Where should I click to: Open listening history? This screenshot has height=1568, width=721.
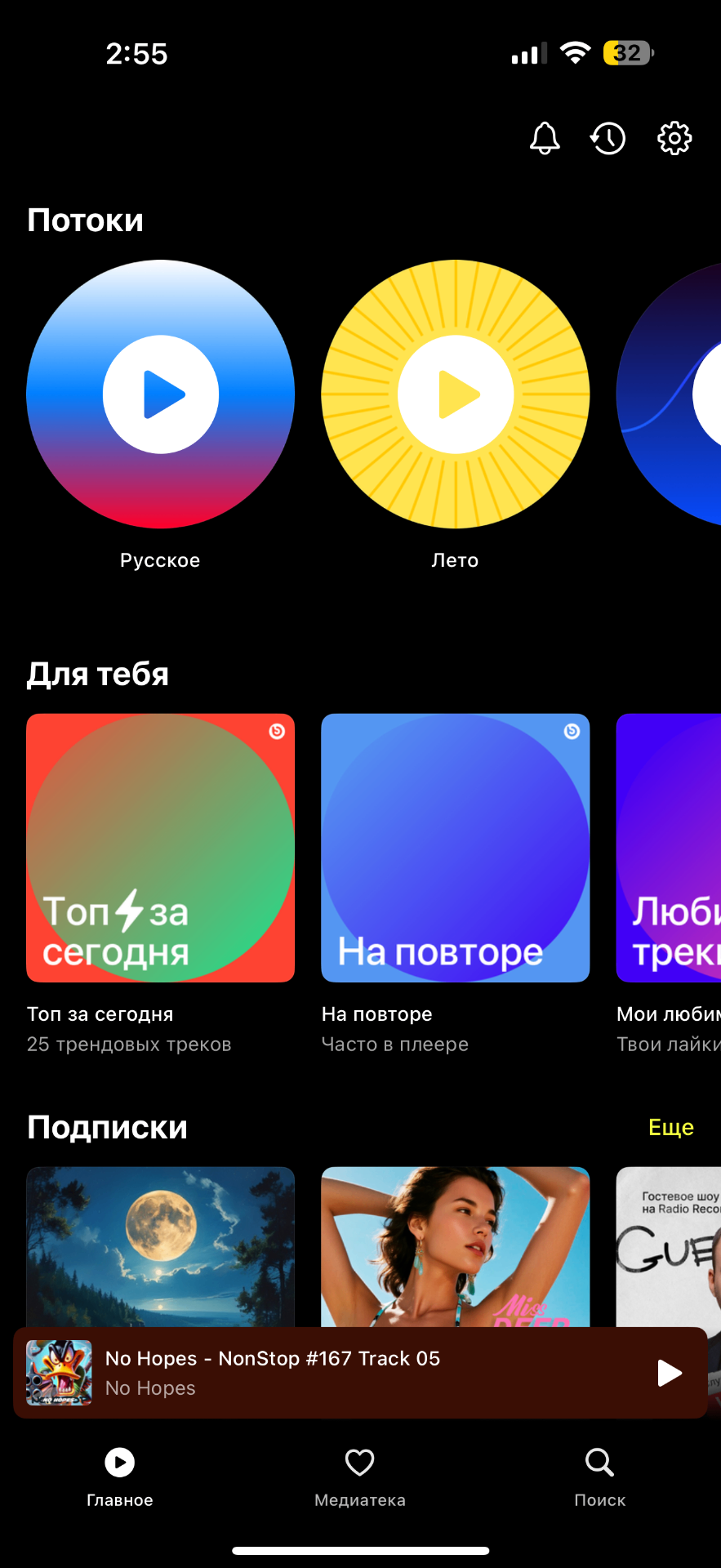click(x=608, y=138)
